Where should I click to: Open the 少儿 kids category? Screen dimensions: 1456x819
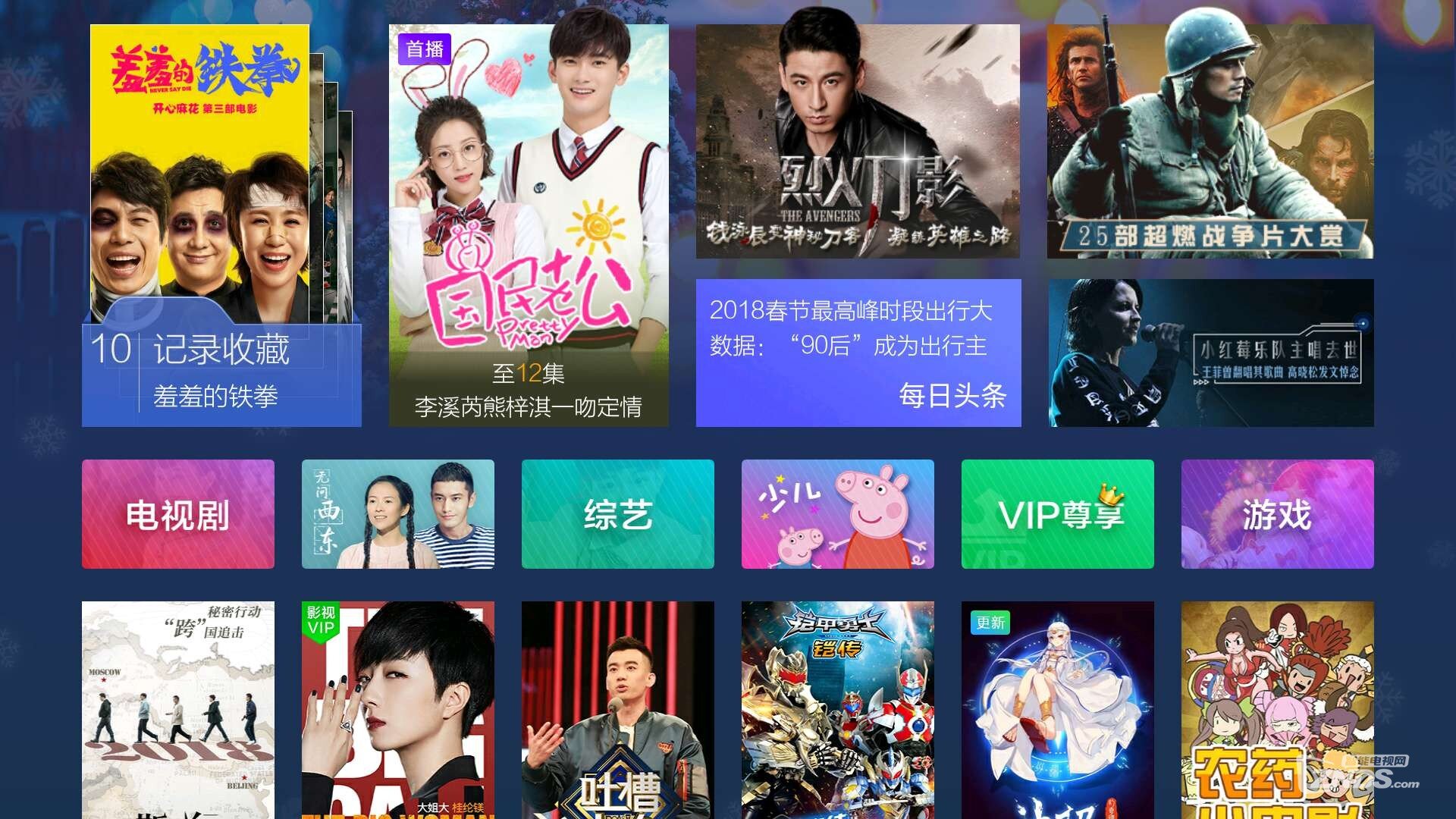pos(838,514)
